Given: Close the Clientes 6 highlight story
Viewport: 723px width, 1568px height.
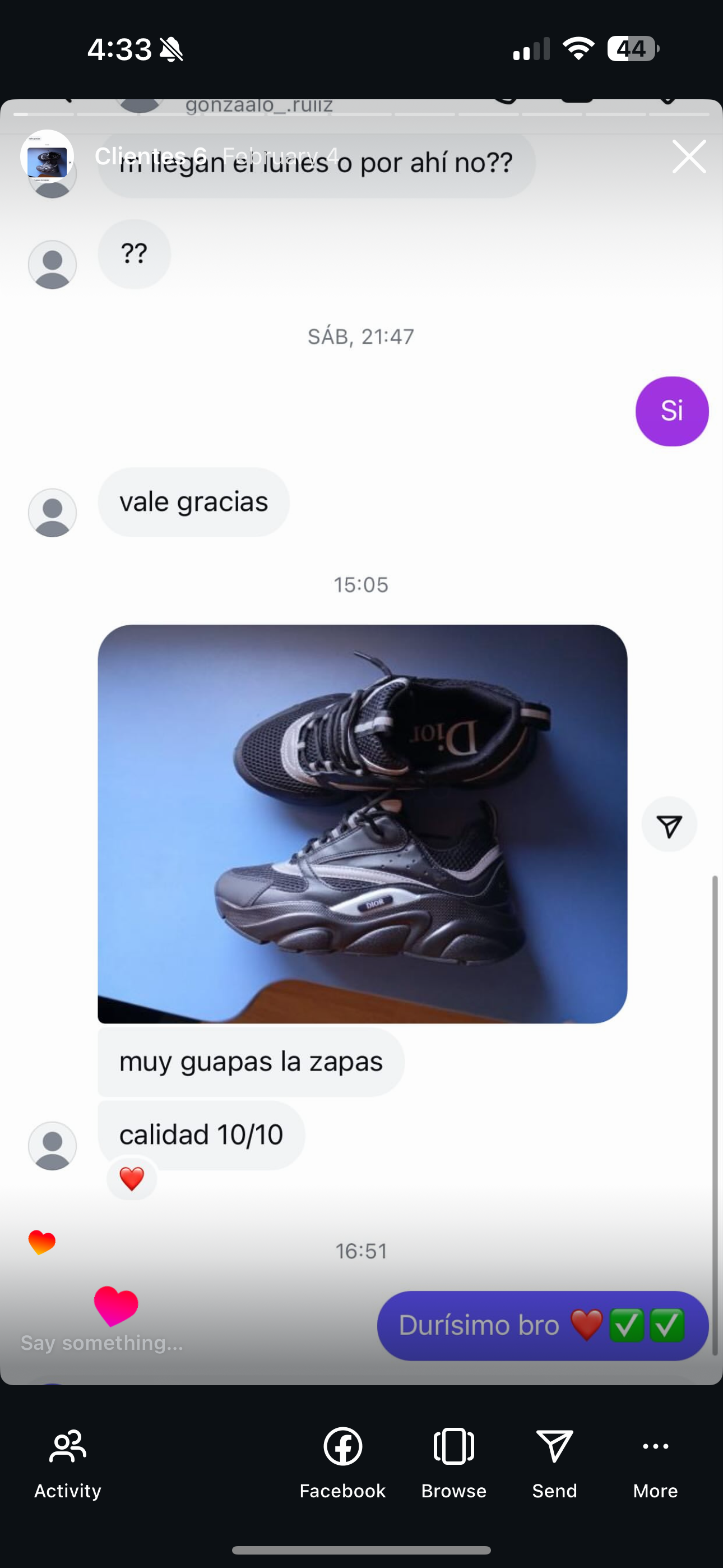Looking at the screenshot, I should point(689,156).
